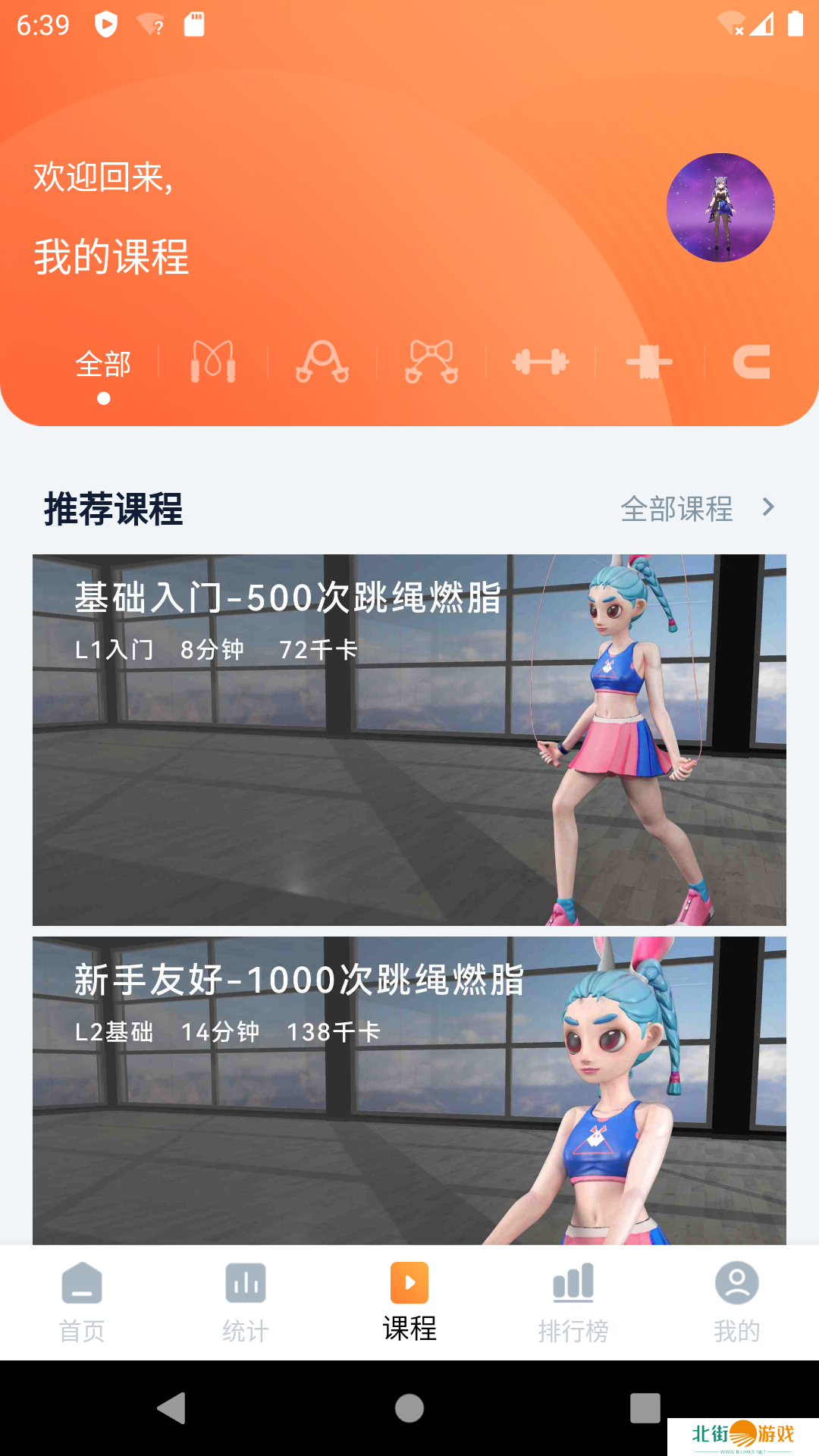Filter courses by dumbbell icon

(541, 362)
